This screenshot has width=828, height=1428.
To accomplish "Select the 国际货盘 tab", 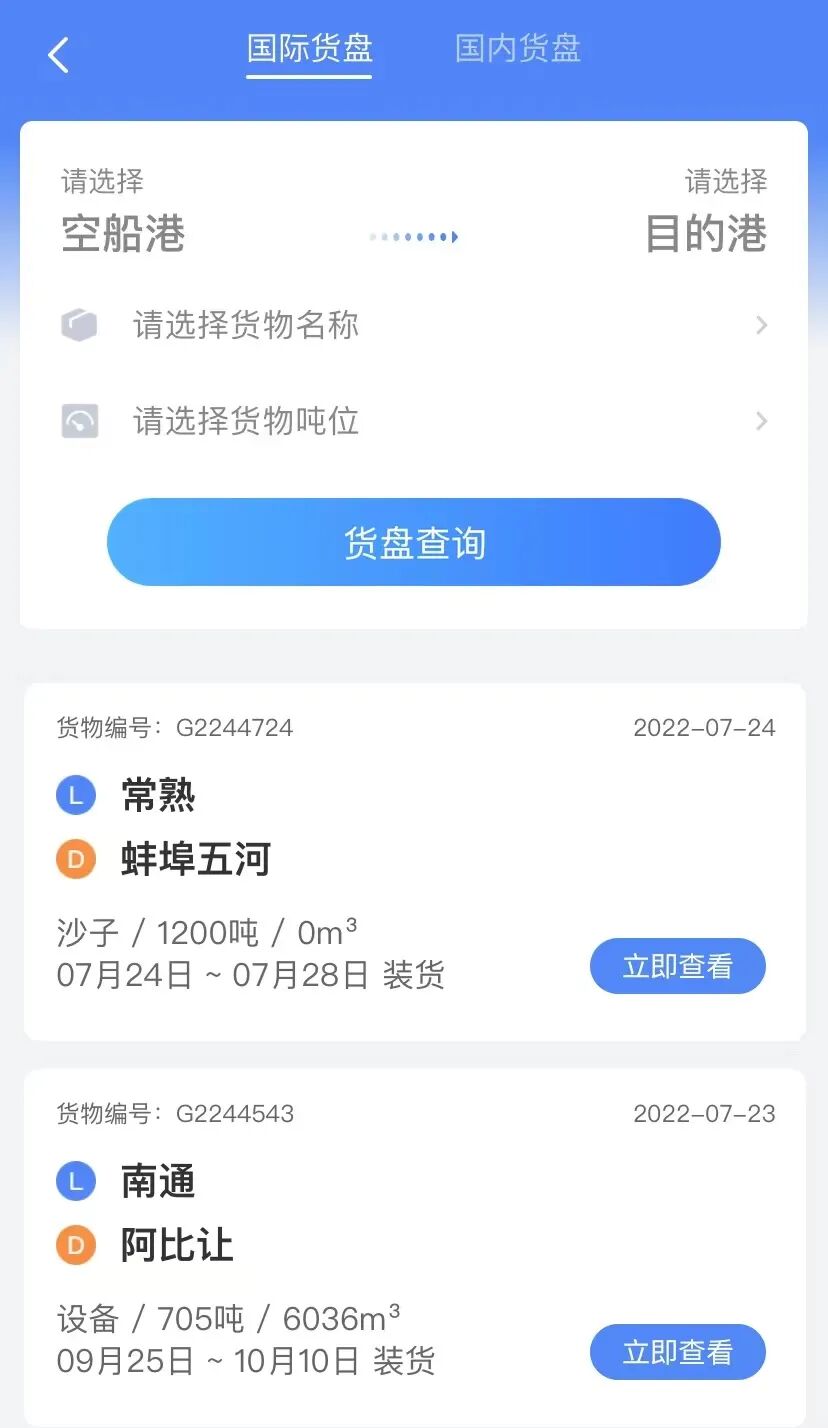I will point(310,49).
